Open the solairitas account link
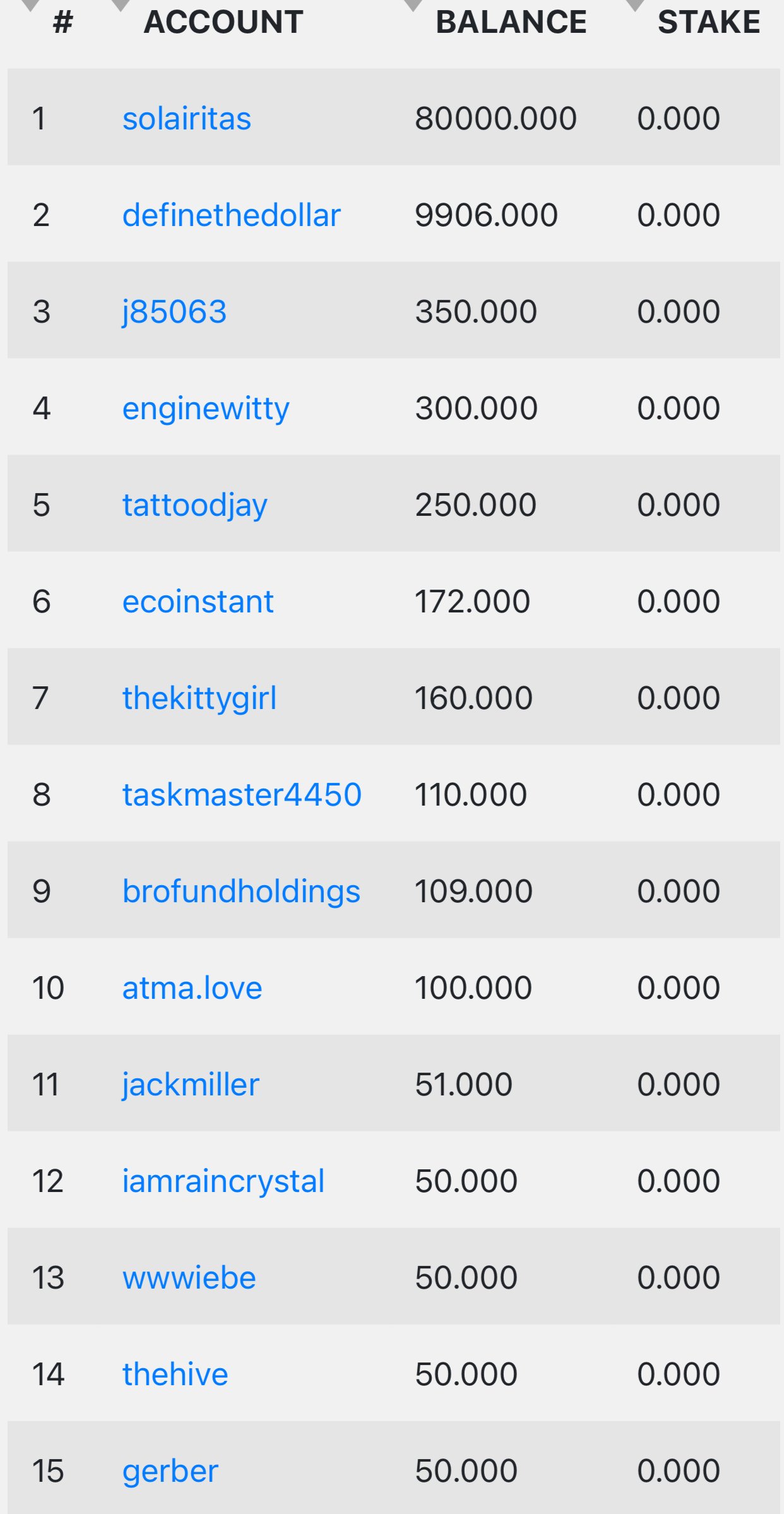This screenshot has height=1514, width=784. tap(187, 119)
